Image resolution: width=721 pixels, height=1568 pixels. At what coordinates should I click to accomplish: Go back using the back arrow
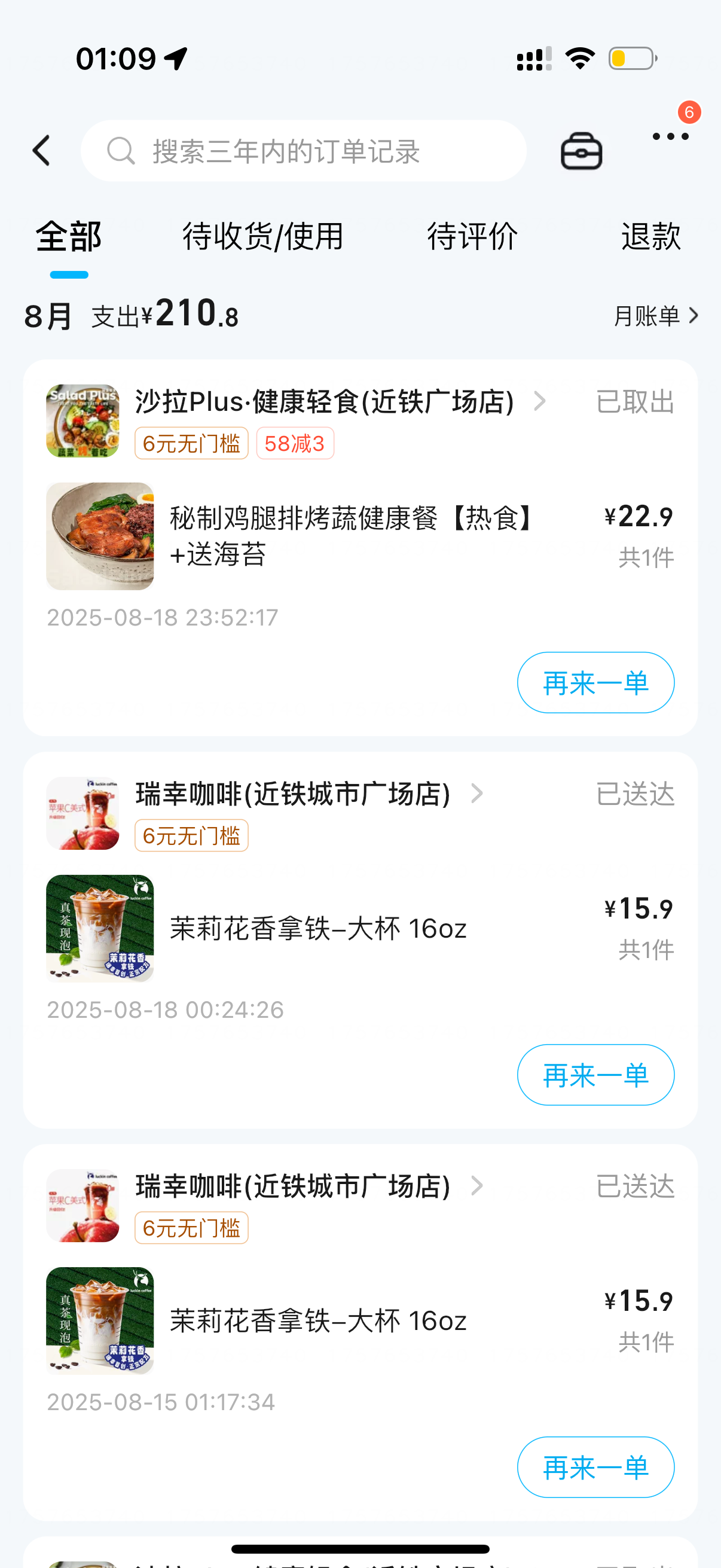point(41,151)
